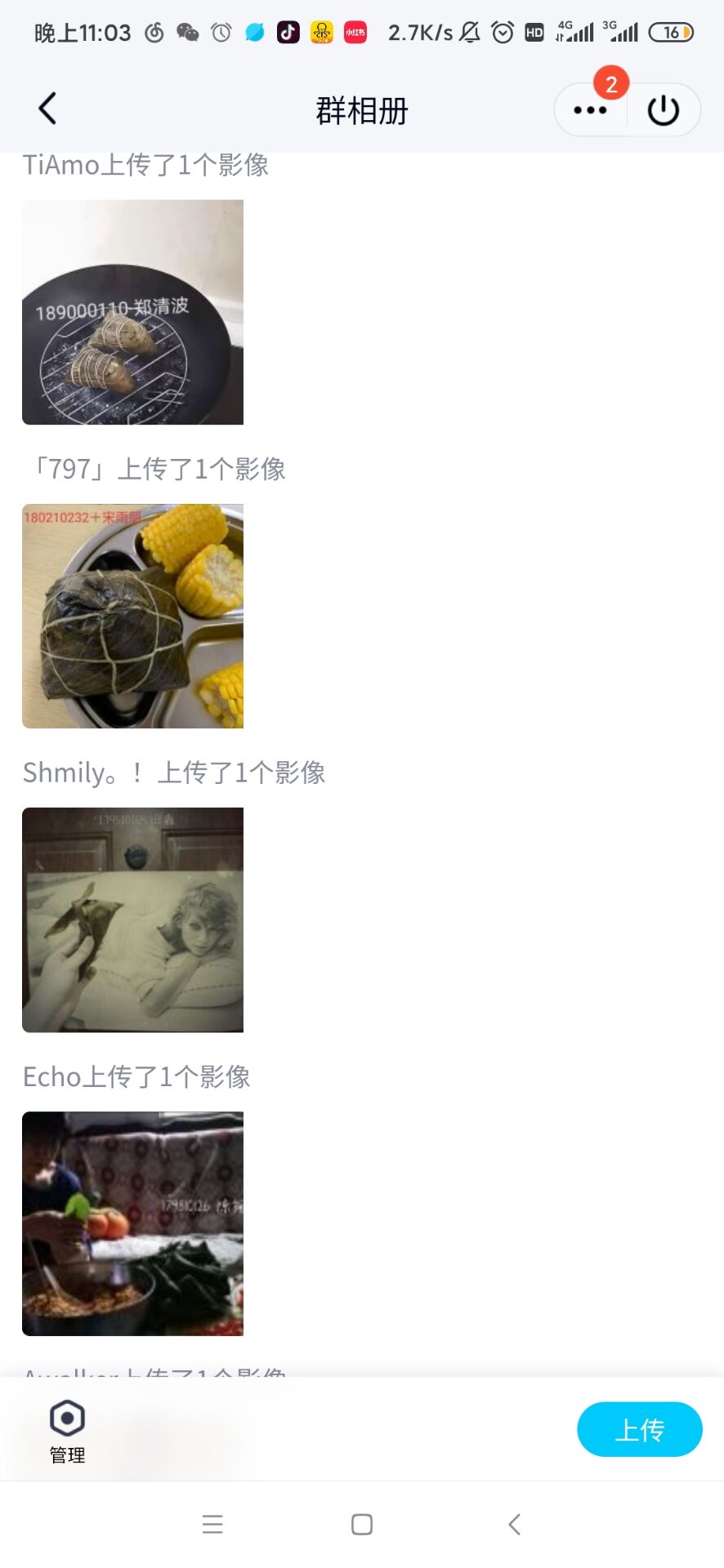Screen dimensions: 724x1568
Task: View Echo's uploaded image
Action: 132,1223
